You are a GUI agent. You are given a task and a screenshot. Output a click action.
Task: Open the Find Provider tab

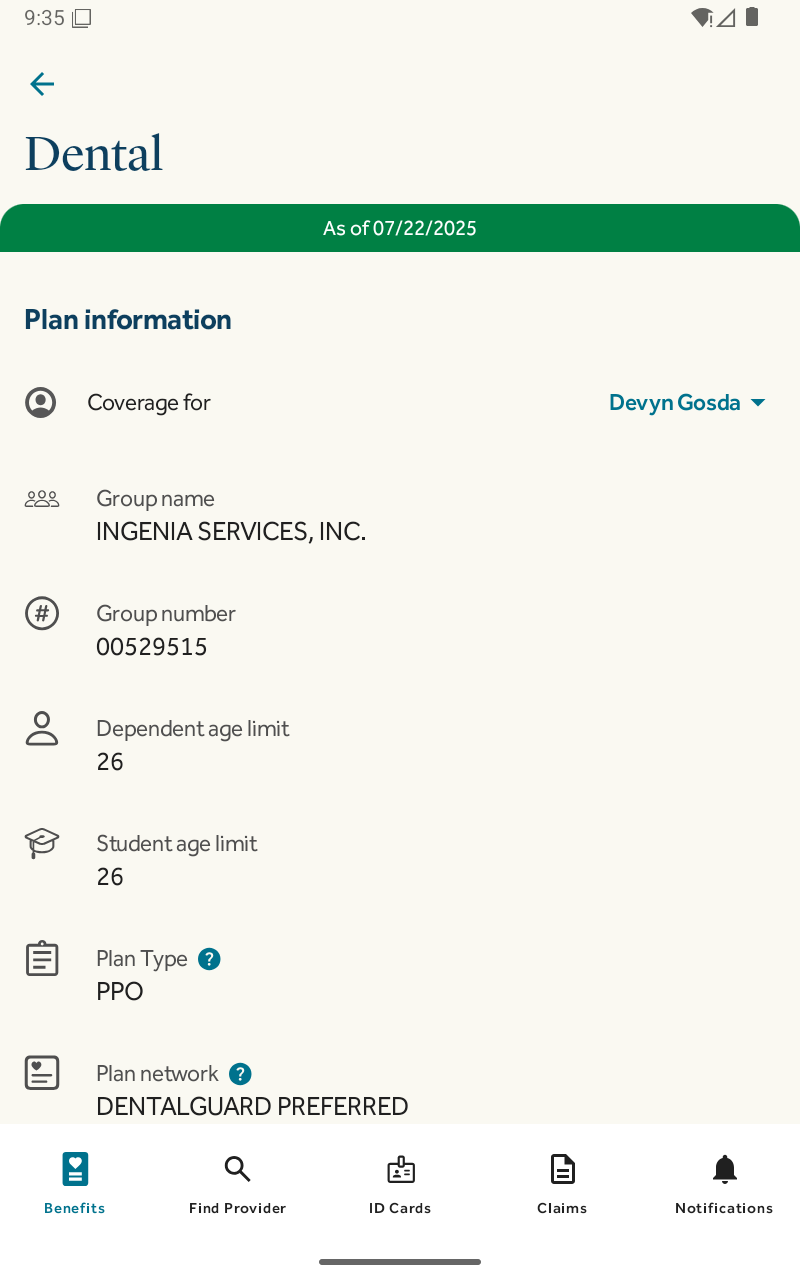pyautogui.click(x=237, y=1183)
